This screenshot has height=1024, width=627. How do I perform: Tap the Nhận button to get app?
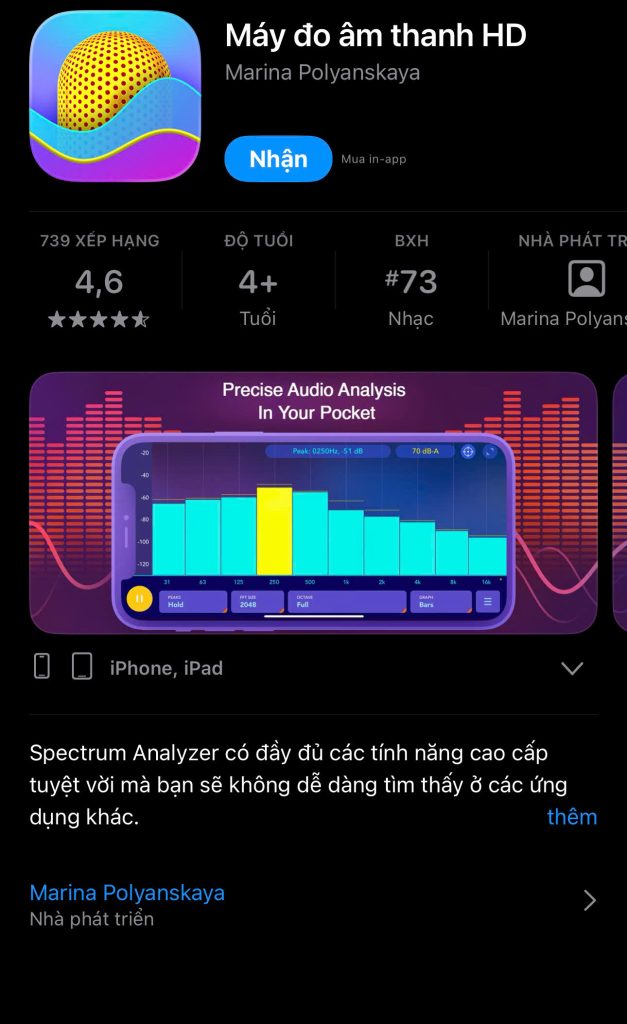click(278, 159)
